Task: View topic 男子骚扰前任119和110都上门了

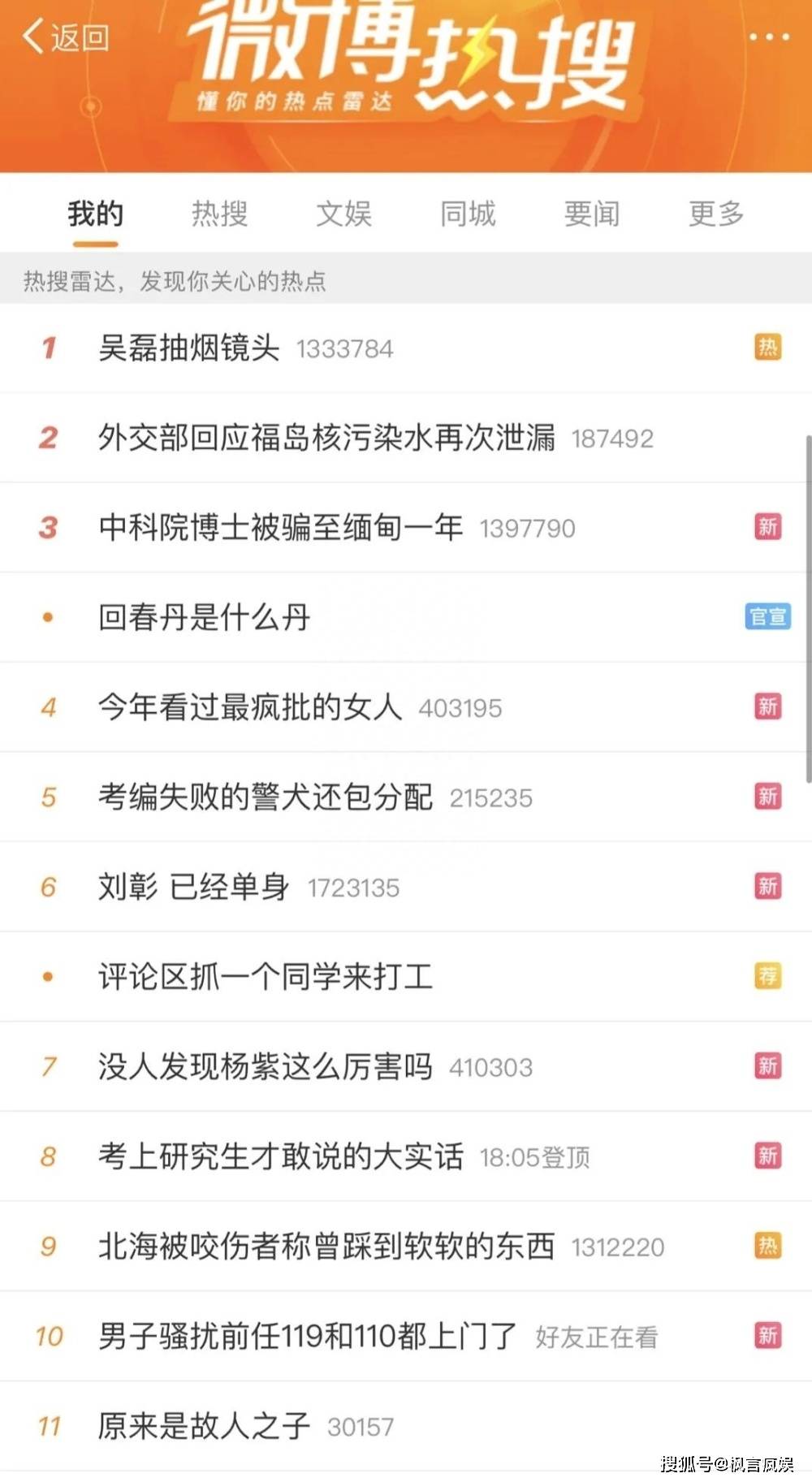Action: (x=406, y=1336)
